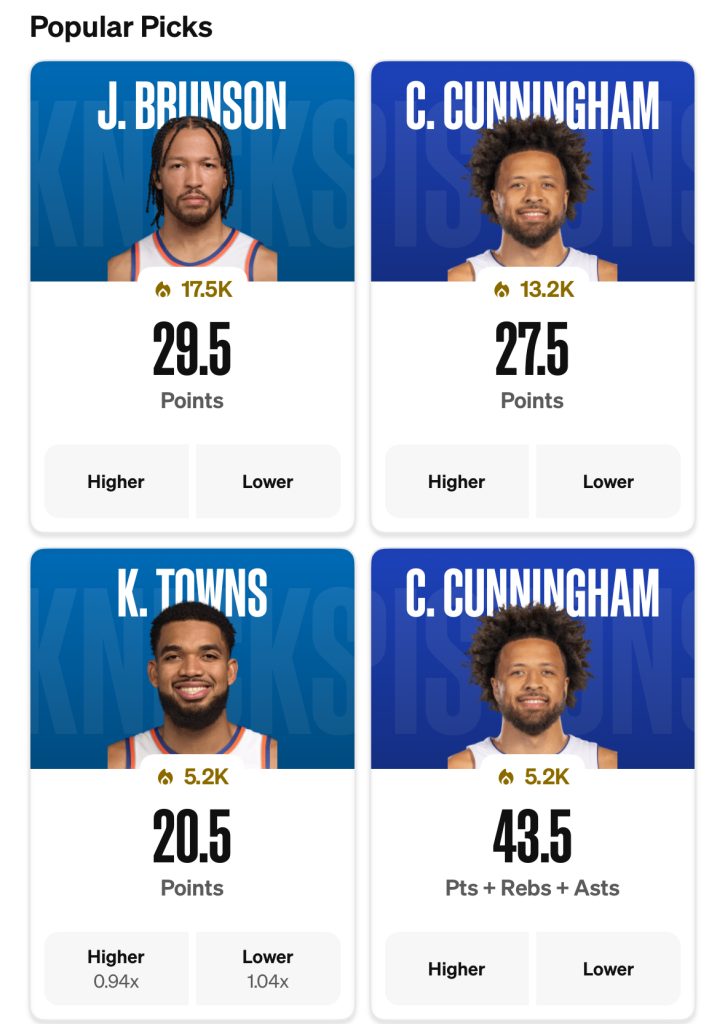Select C. Cunningham's photo on the 43.5 card
This screenshot has width=725, height=1024.
pyautogui.click(x=533, y=685)
